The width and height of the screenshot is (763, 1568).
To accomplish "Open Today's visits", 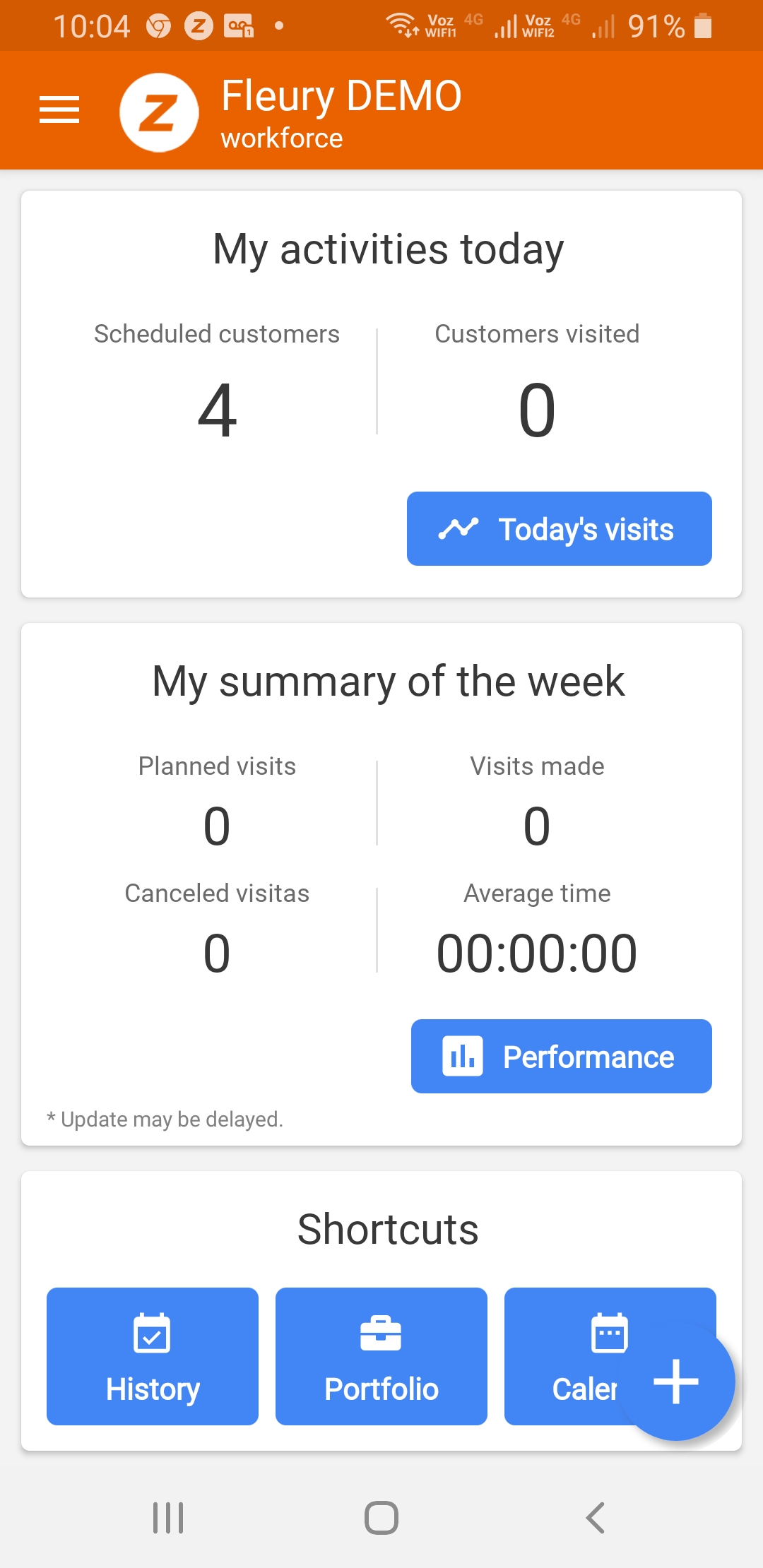I will [559, 529].
